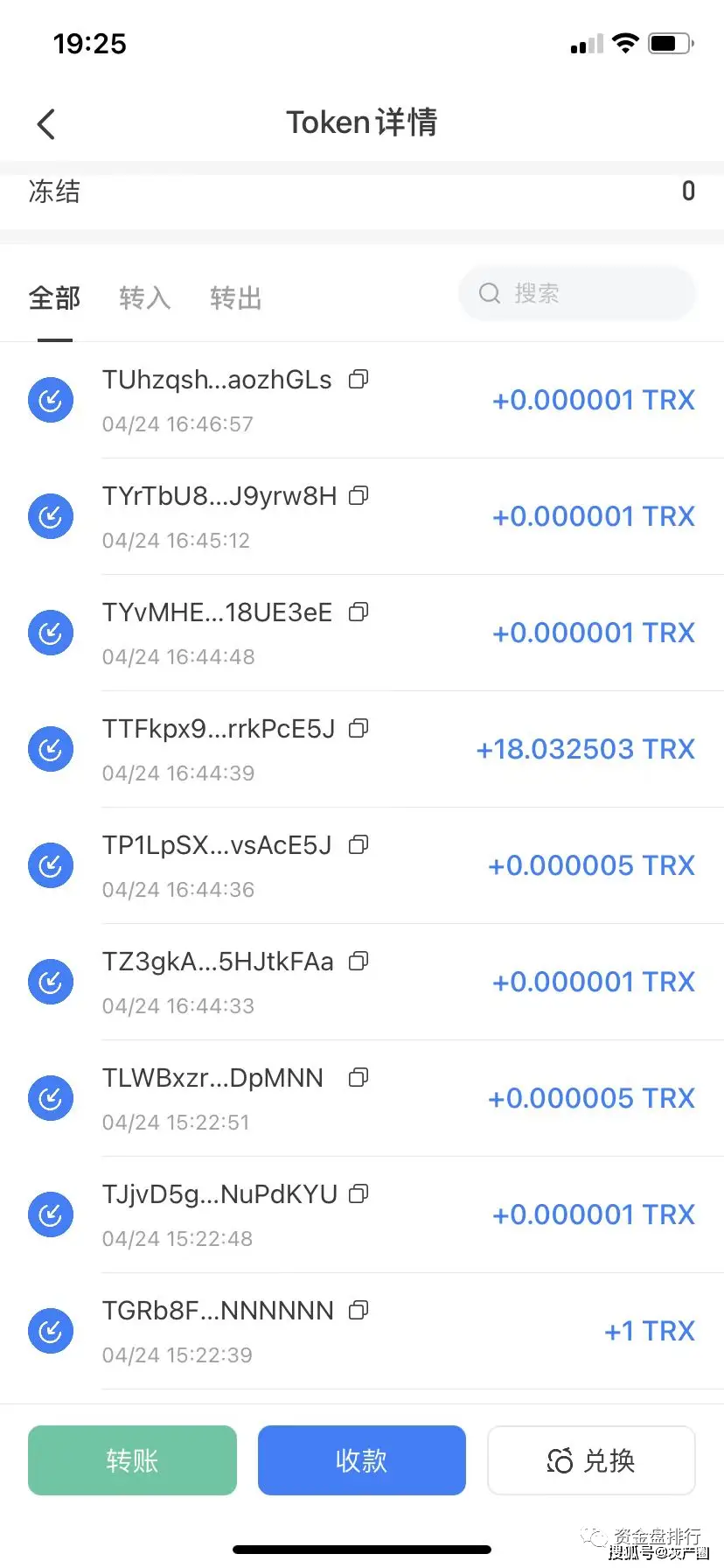Open the 兑换 exchange option

coord(591,1460)
